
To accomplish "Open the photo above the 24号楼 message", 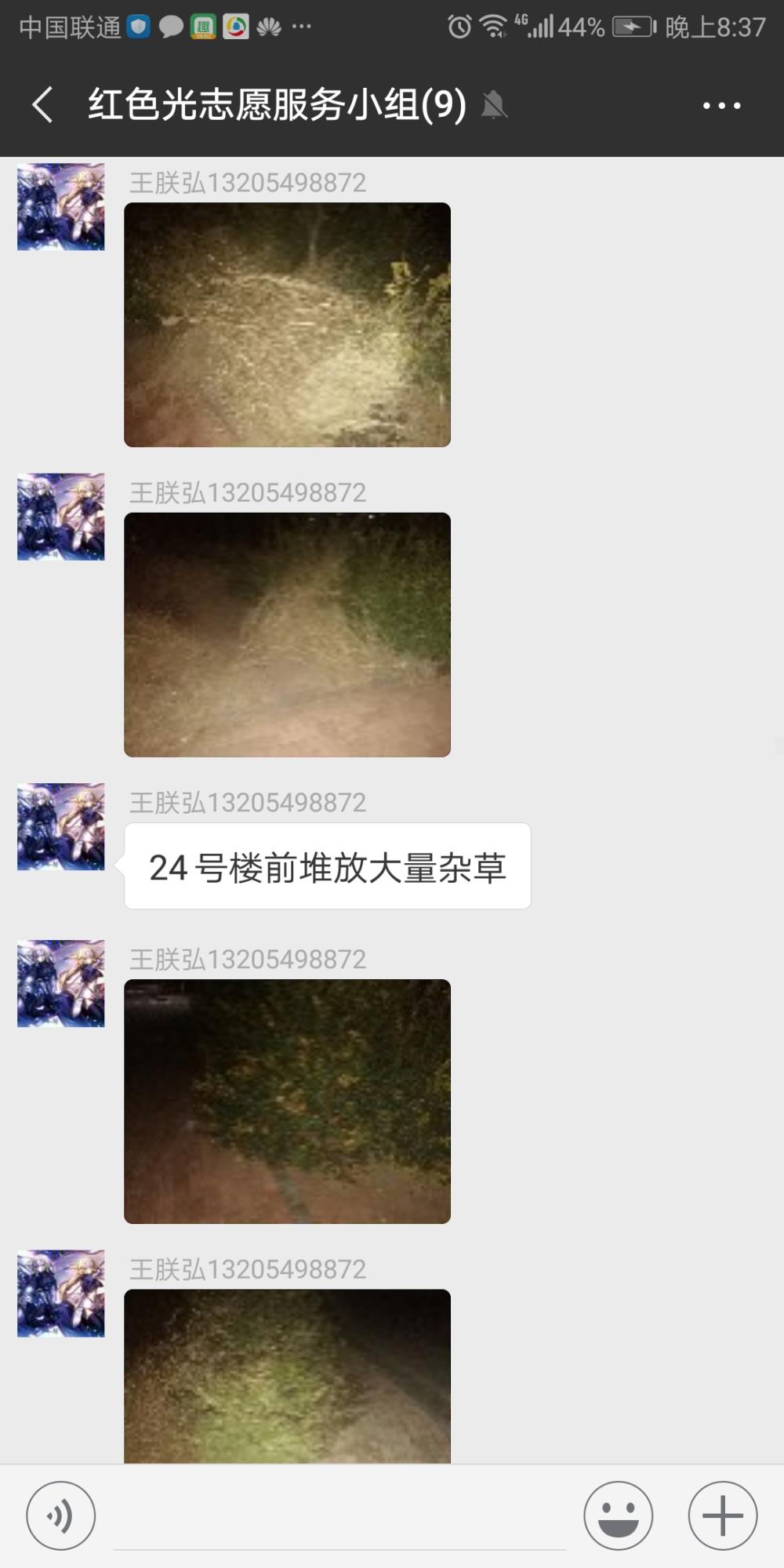I will 287,634.
